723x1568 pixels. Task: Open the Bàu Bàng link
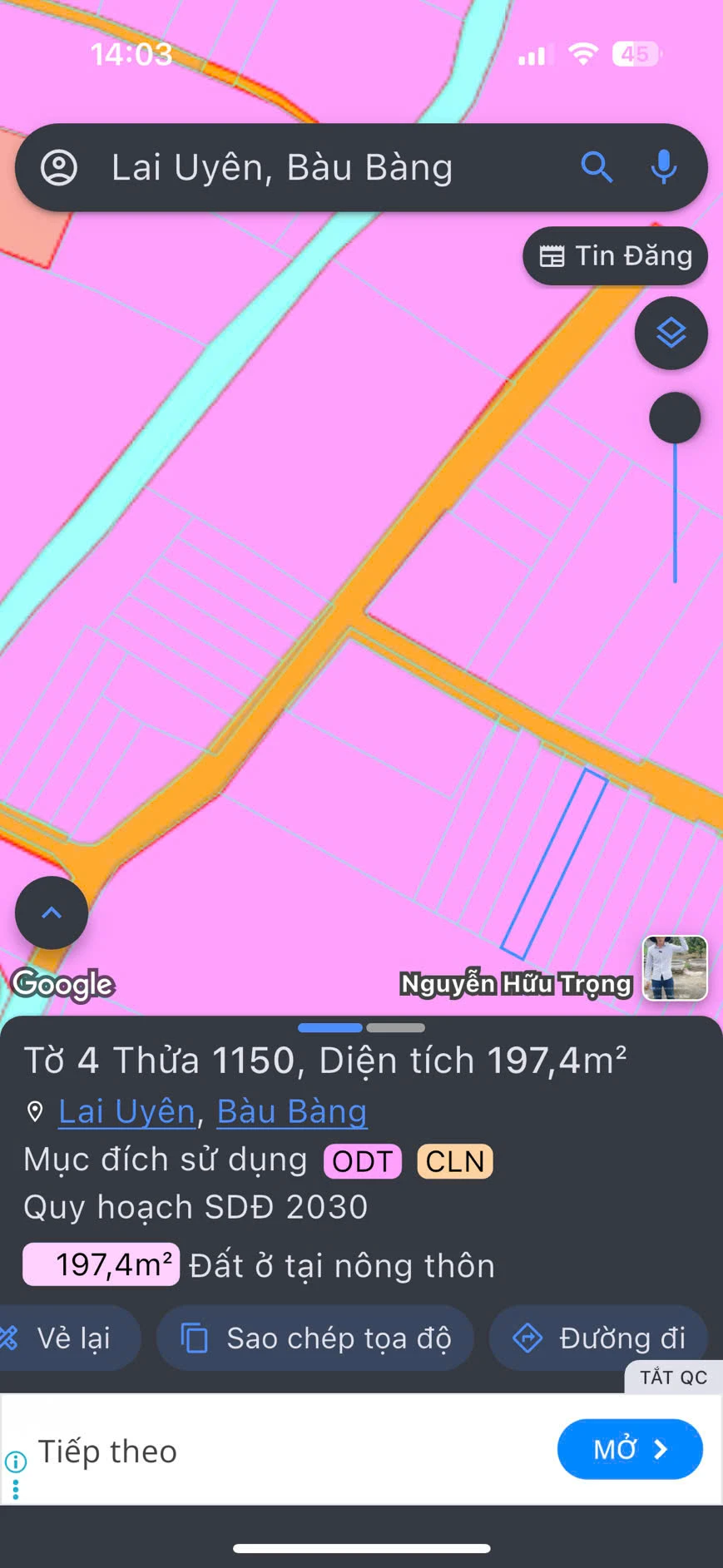291,1111
